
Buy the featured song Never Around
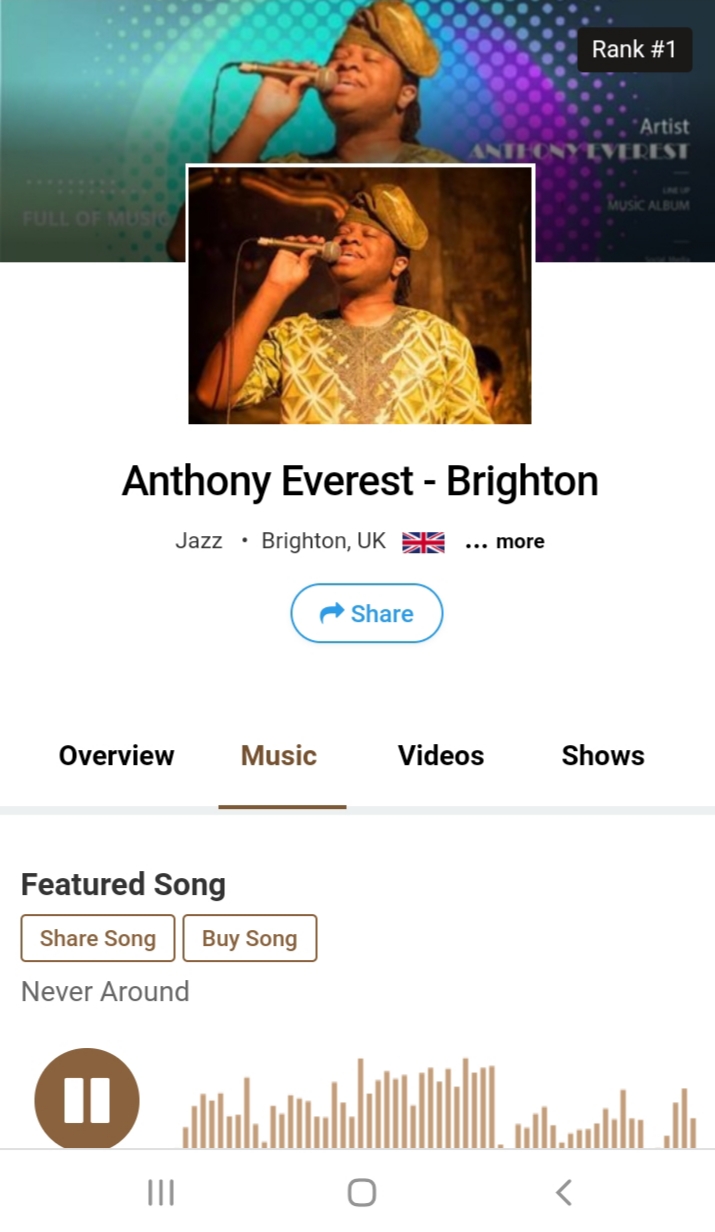click(x=250, y=938)
